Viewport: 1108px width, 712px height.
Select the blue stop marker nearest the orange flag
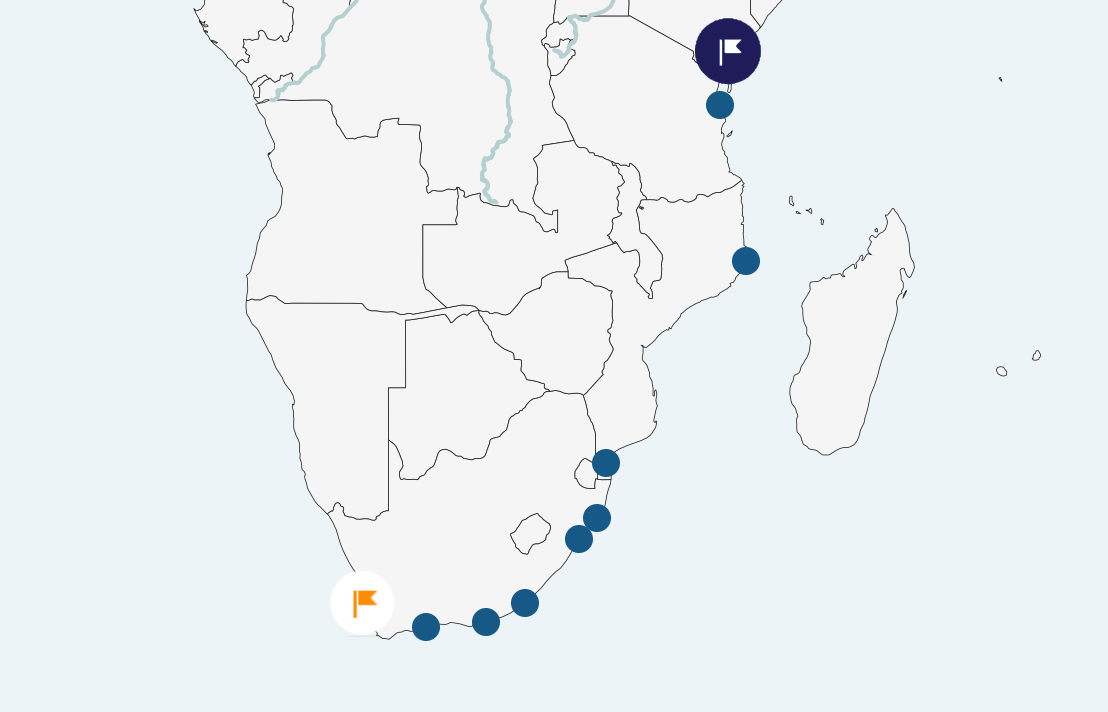426,627
